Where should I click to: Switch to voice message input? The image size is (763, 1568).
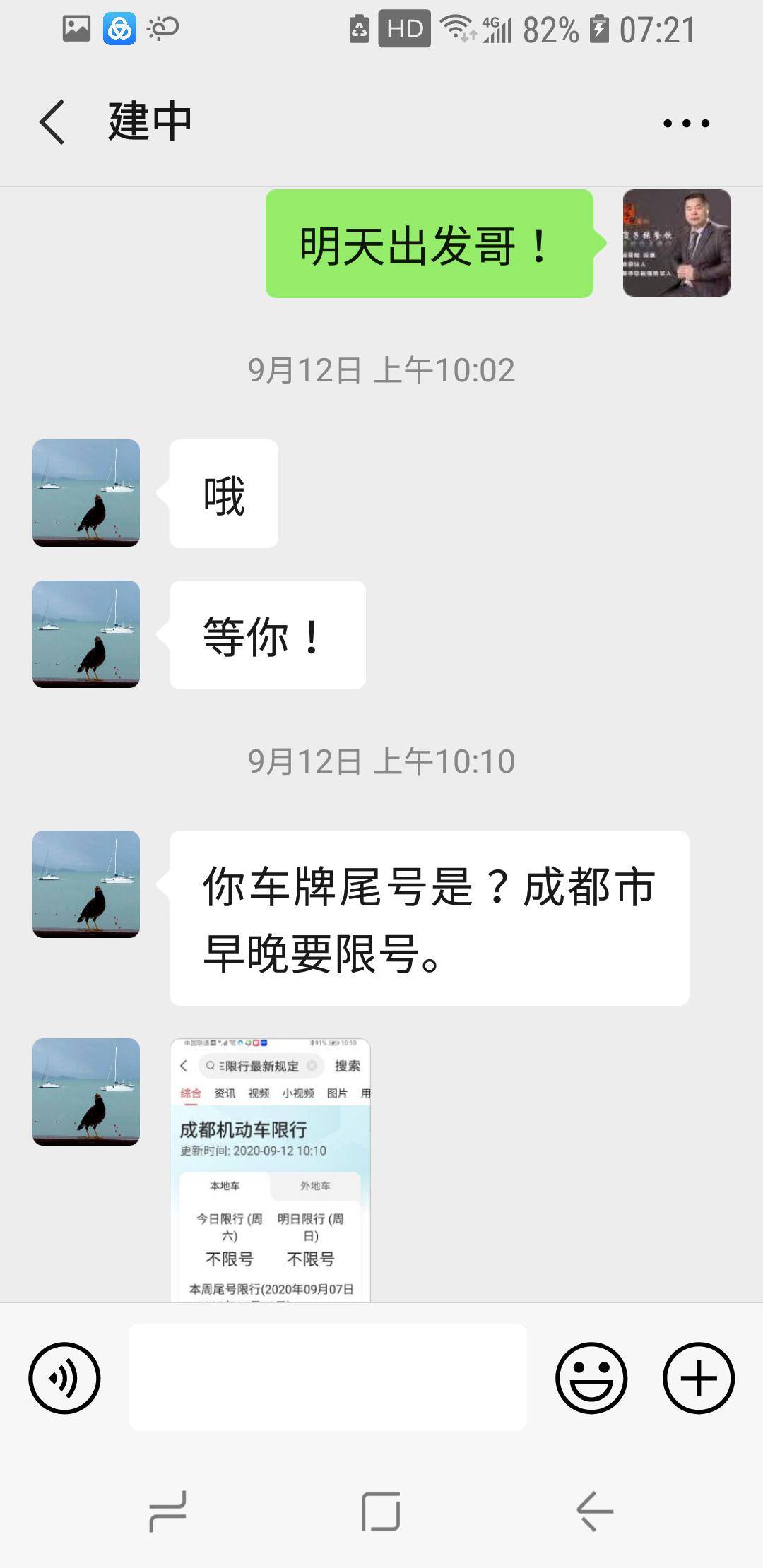point(64,1378)
